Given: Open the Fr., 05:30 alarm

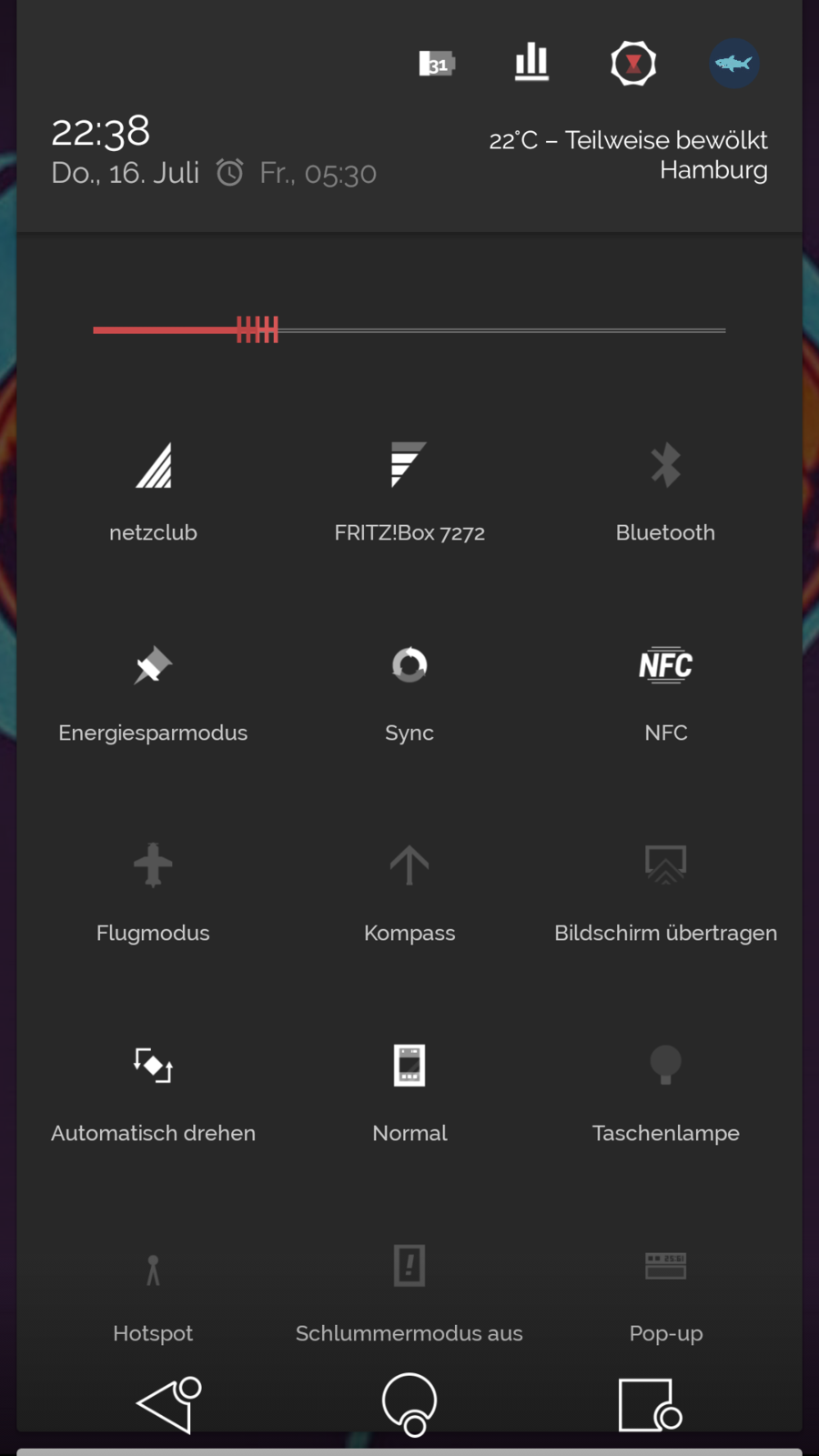Looking at the screenshot, I should [298, 173].
